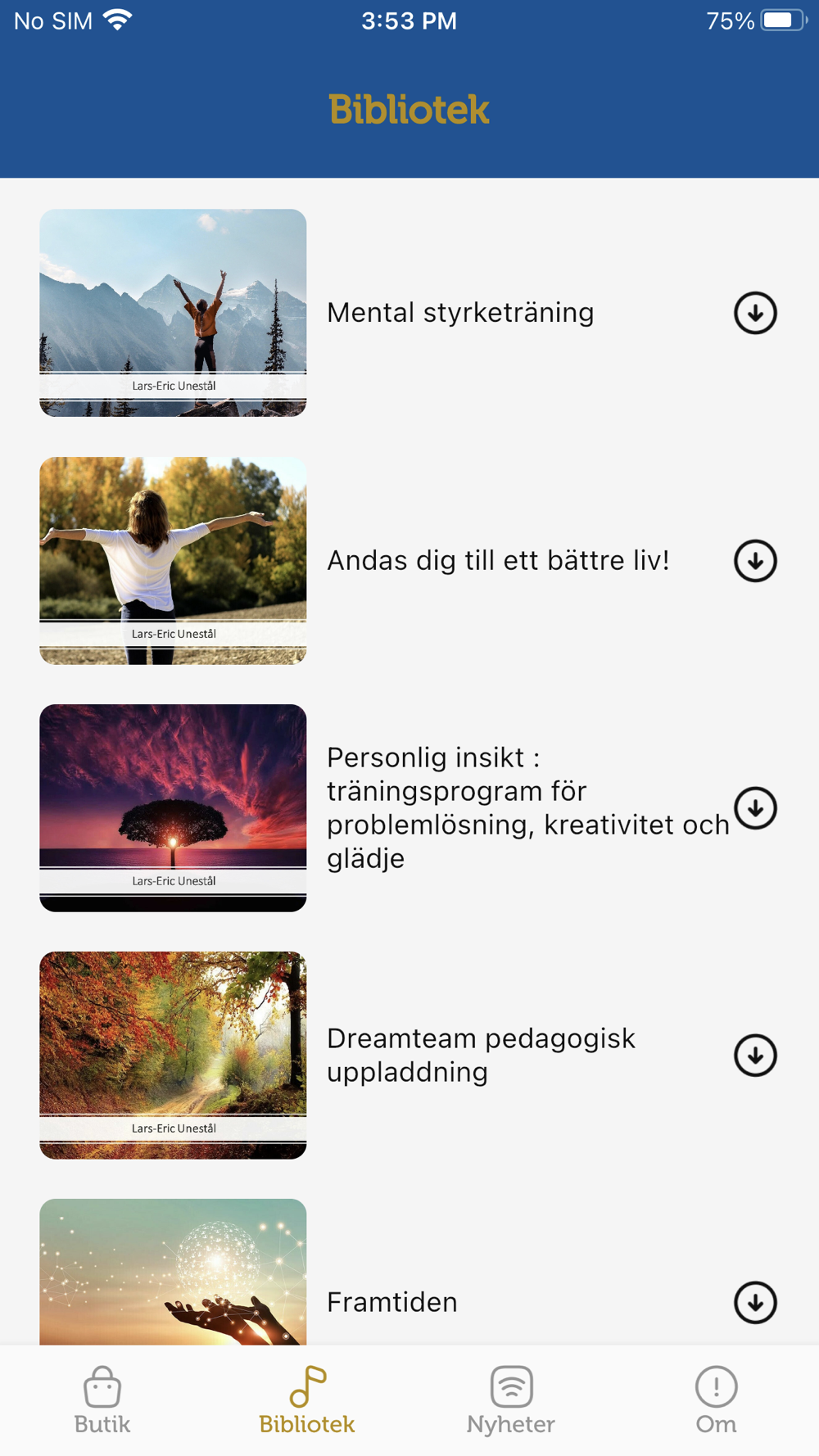Open the Om tab

pyautogui.click(x=716, y=1400)
